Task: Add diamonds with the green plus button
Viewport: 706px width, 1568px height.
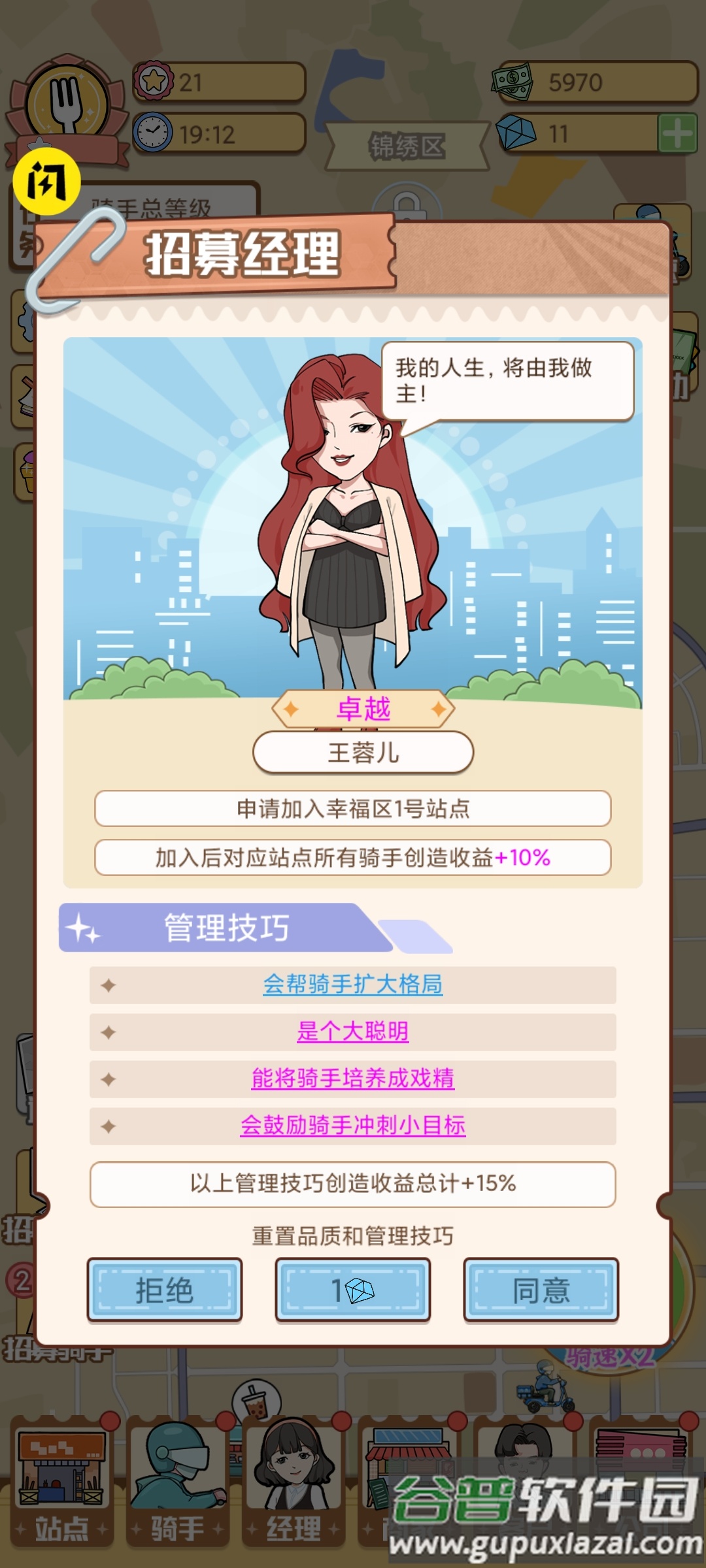Action: point(677,134)
